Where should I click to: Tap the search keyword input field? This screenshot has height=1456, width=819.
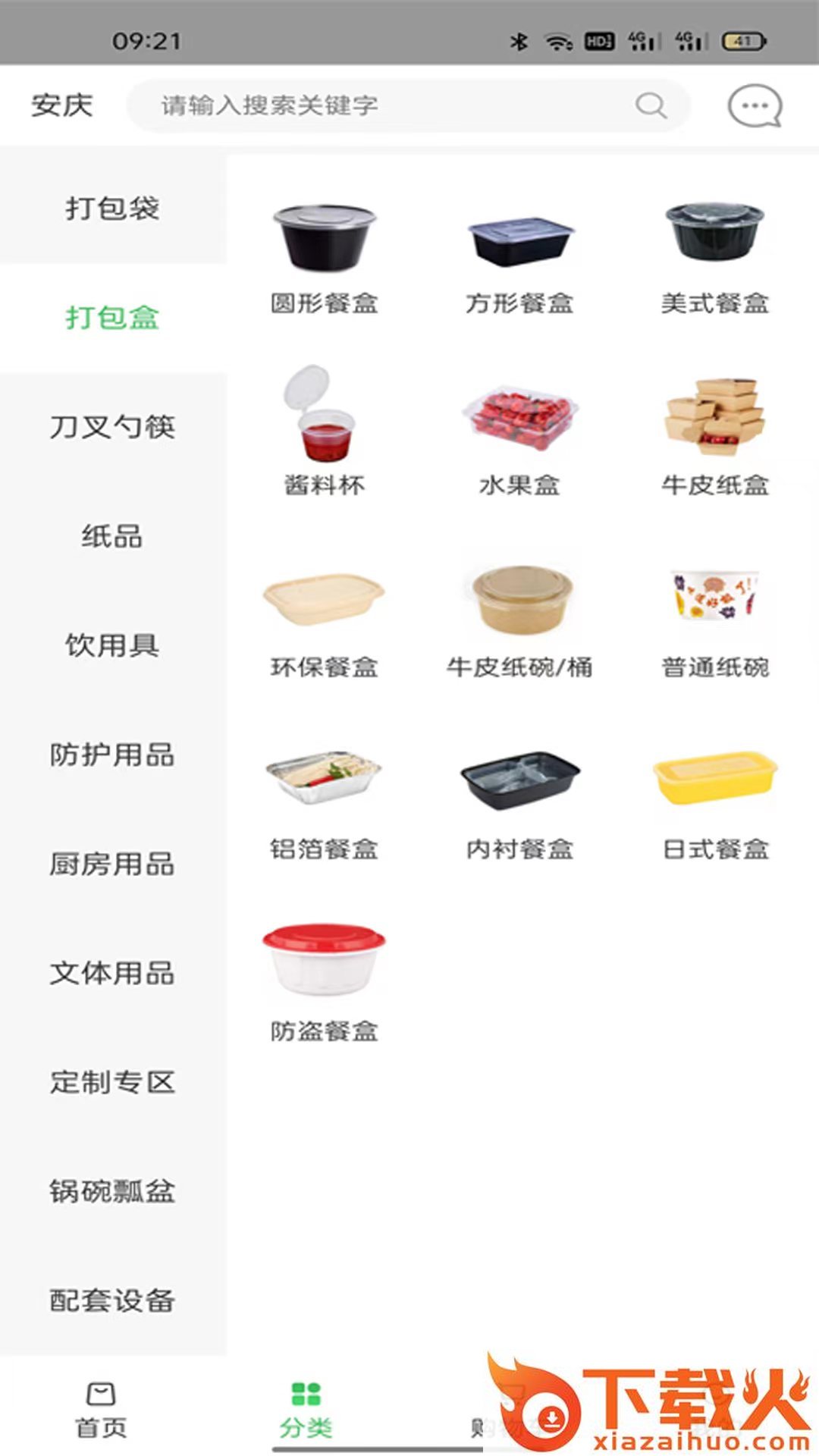(394, 105)
